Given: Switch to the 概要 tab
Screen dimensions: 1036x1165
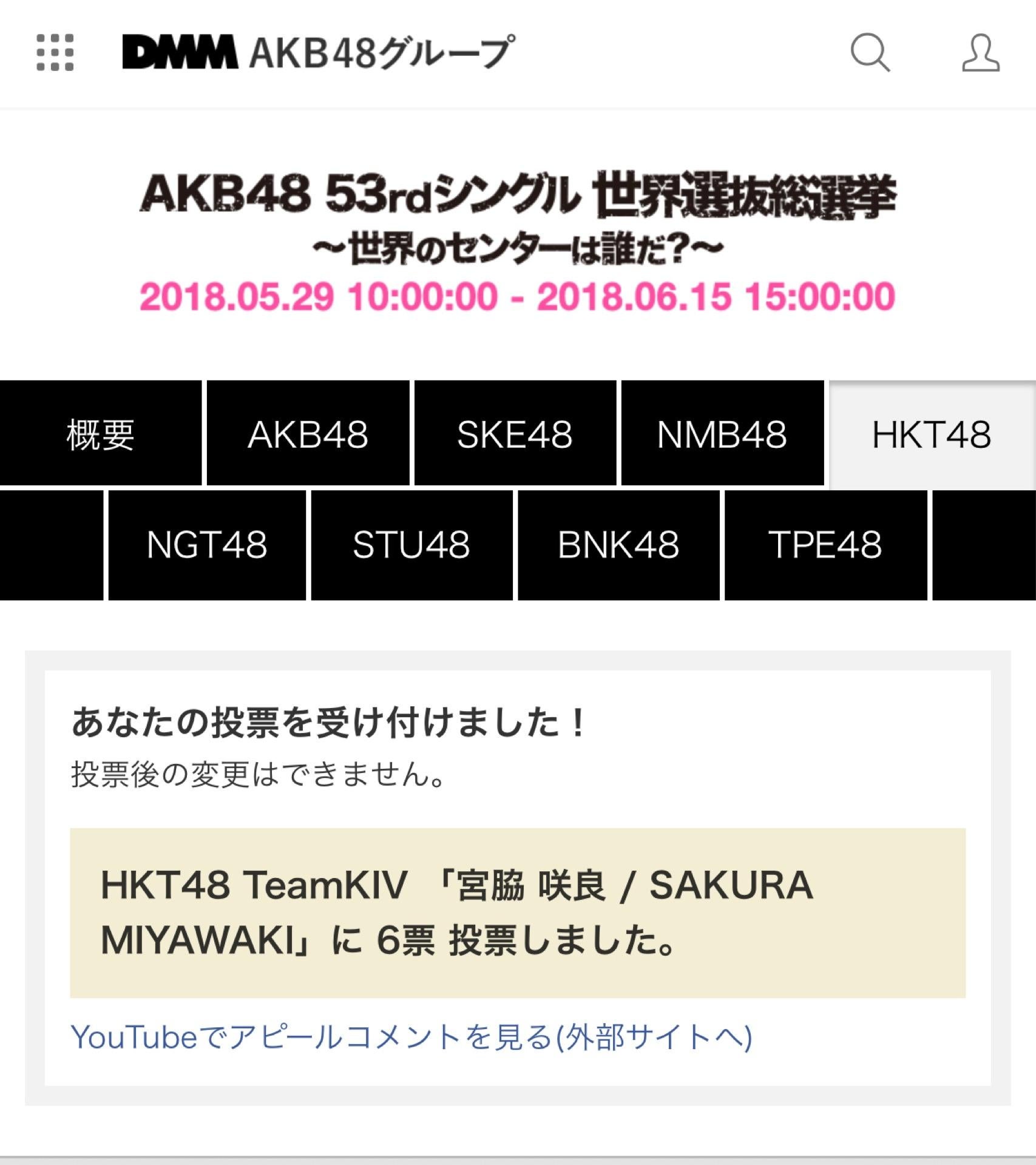Looking at the screenshot, I should (x=100, y=434).
